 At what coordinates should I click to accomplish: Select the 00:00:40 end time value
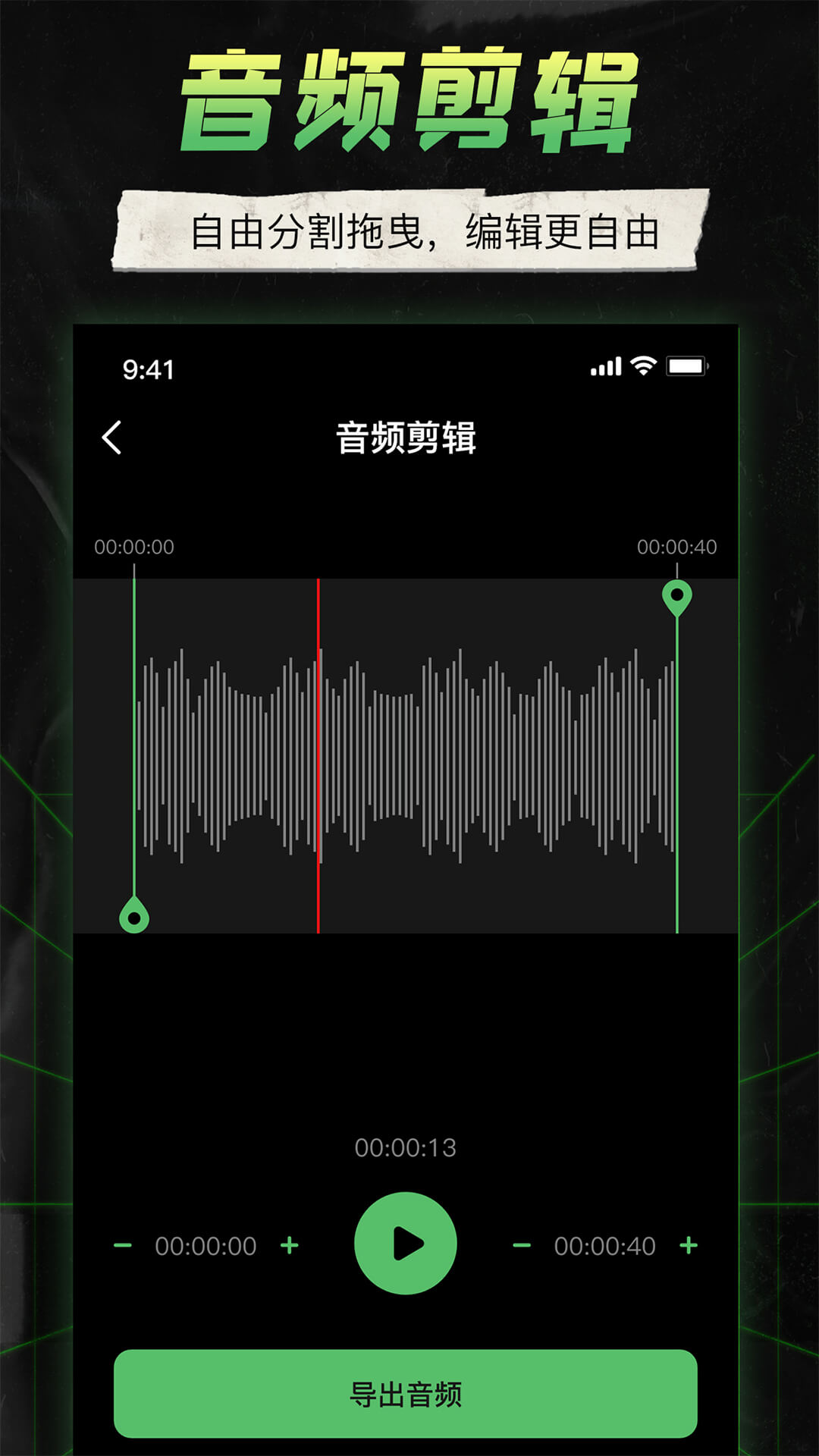pos(604,1246)
